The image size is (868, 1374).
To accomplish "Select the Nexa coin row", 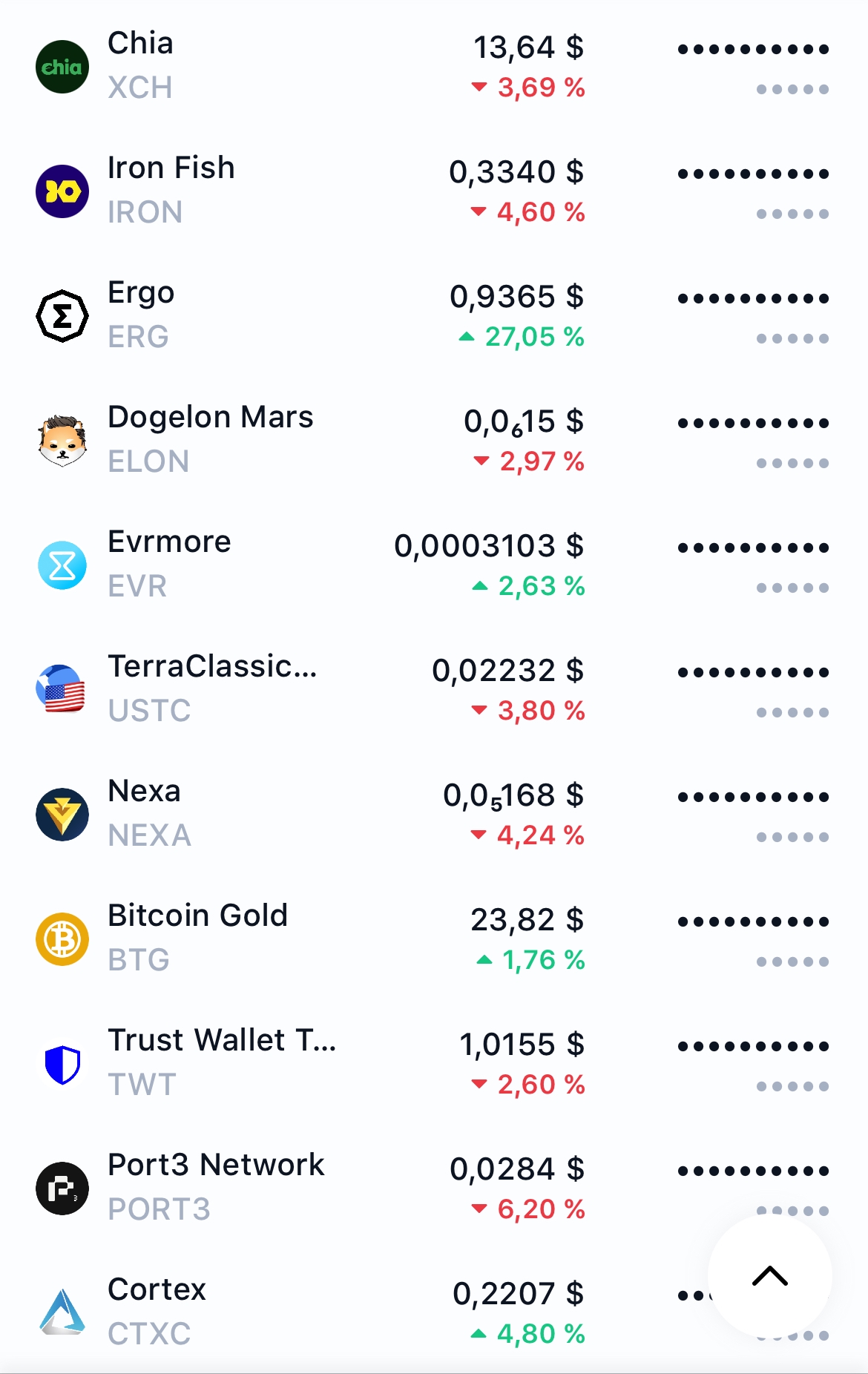I will (x=297, y=815).
